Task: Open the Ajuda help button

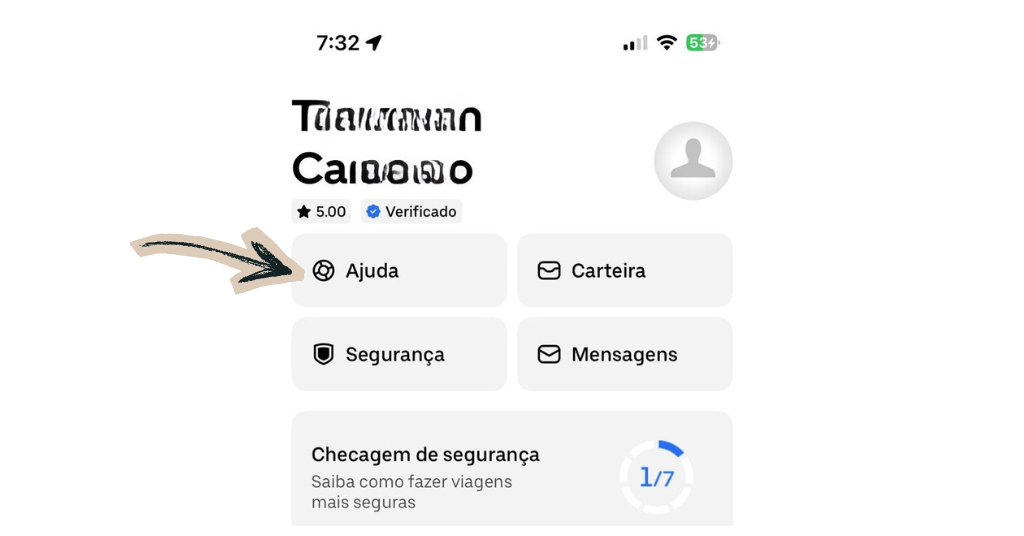Action: click(x=399, y=271)
